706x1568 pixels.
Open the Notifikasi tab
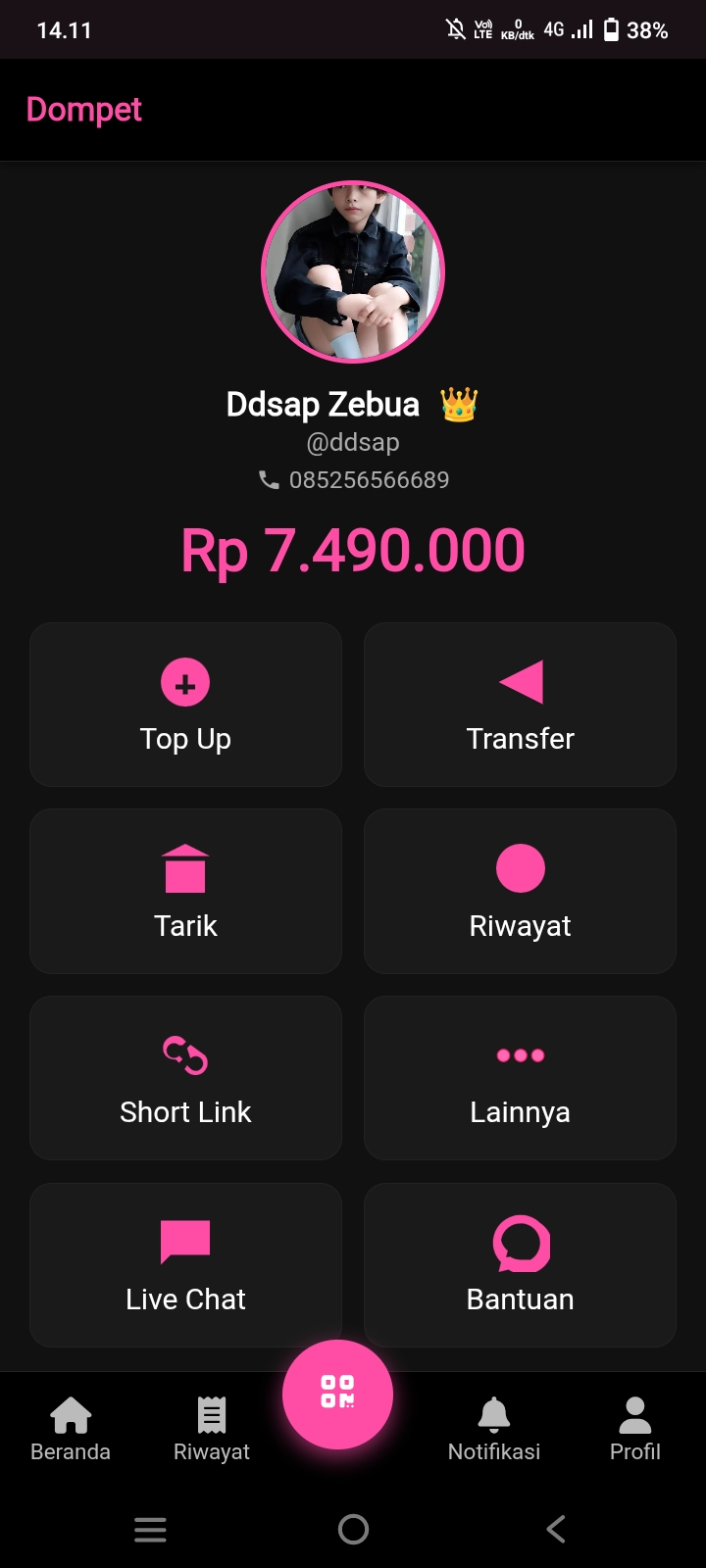[x=494, y=1429]
